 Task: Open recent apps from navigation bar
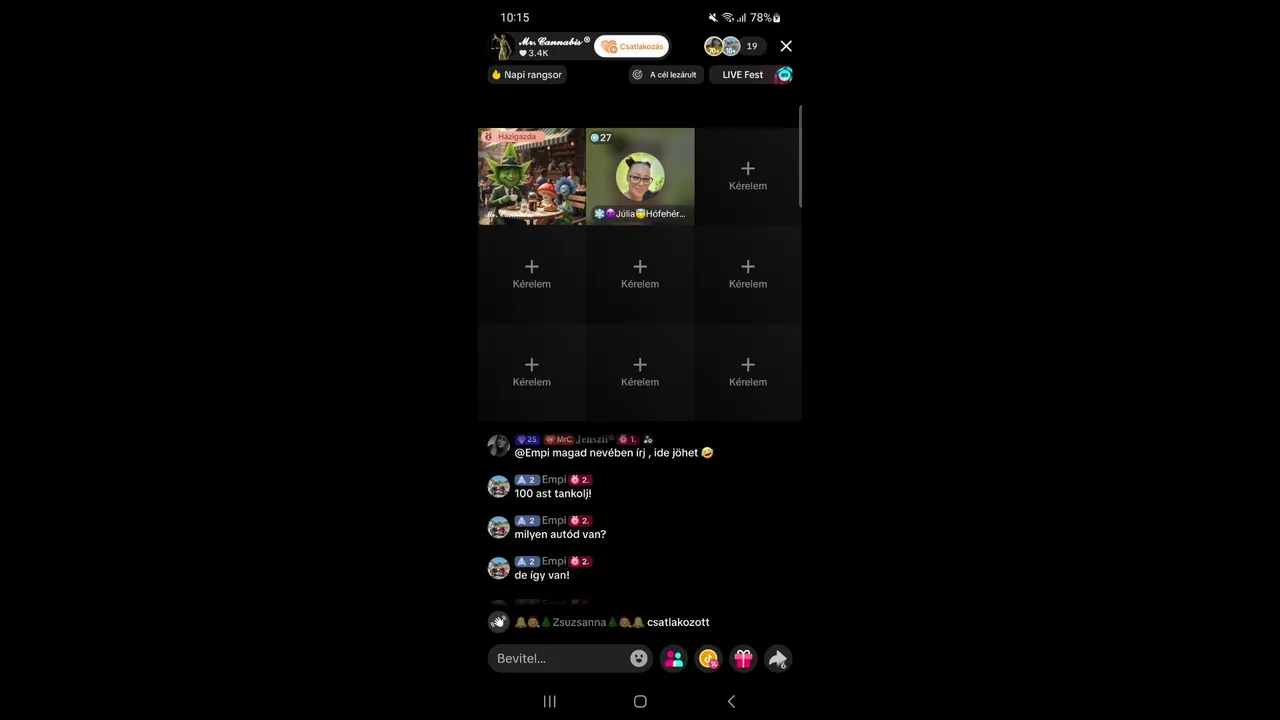(549, 701)
